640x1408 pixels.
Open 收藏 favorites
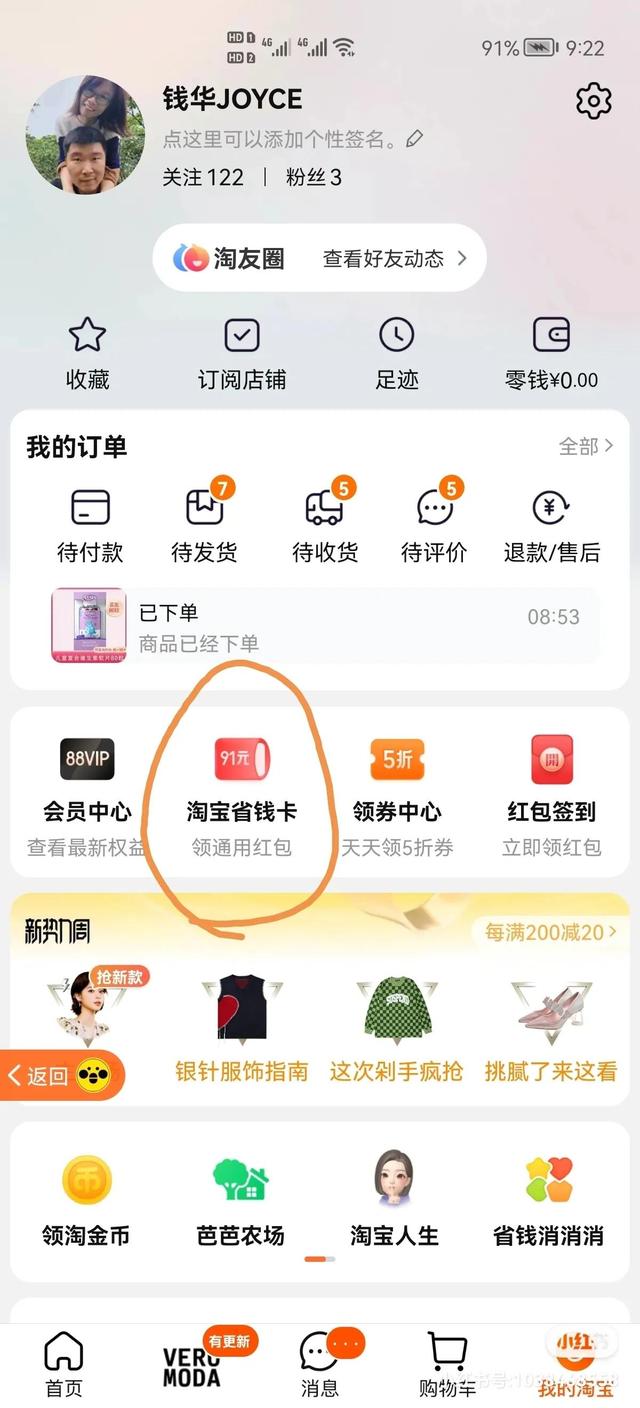tap(87, 354)
